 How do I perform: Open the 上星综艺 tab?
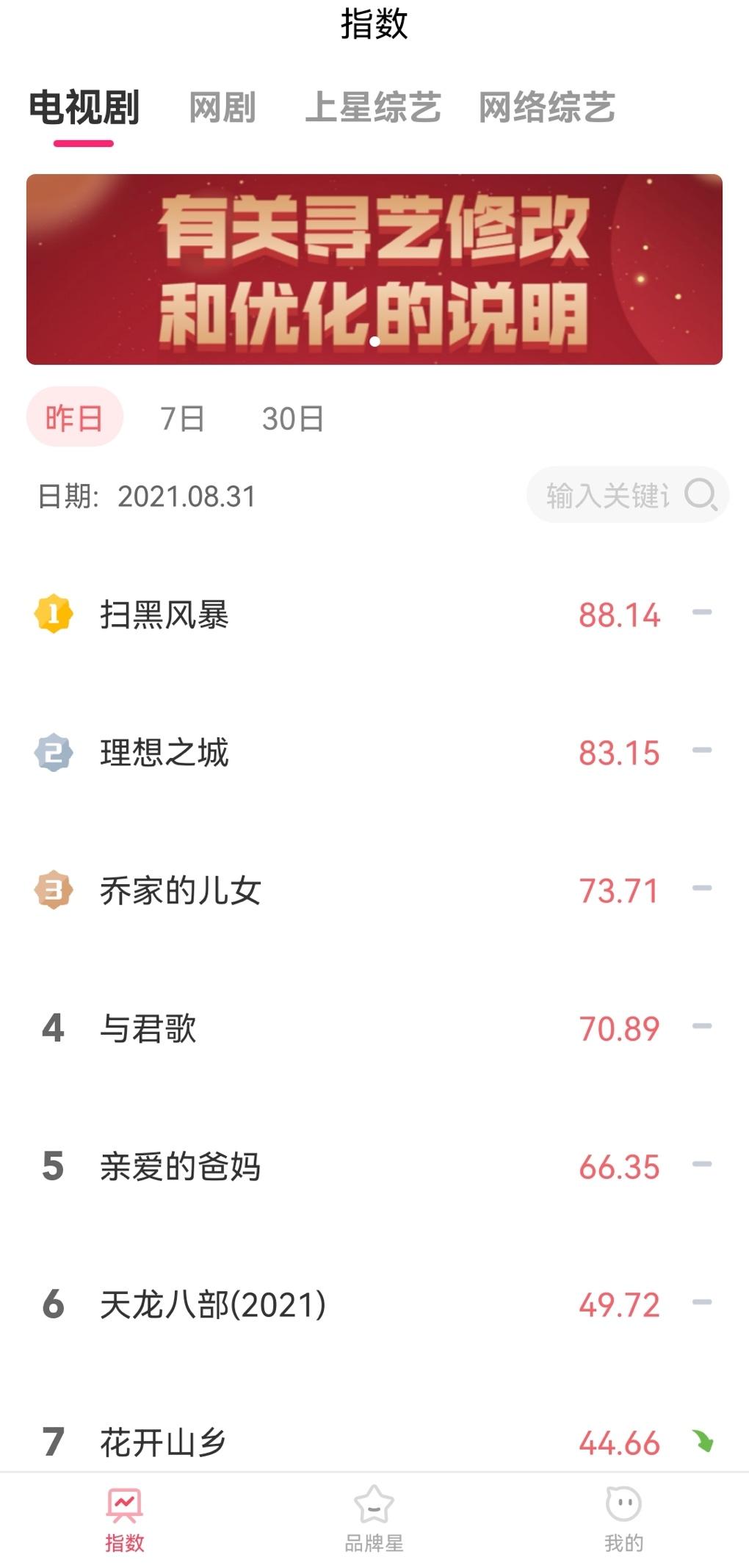[x=372, y=108]
